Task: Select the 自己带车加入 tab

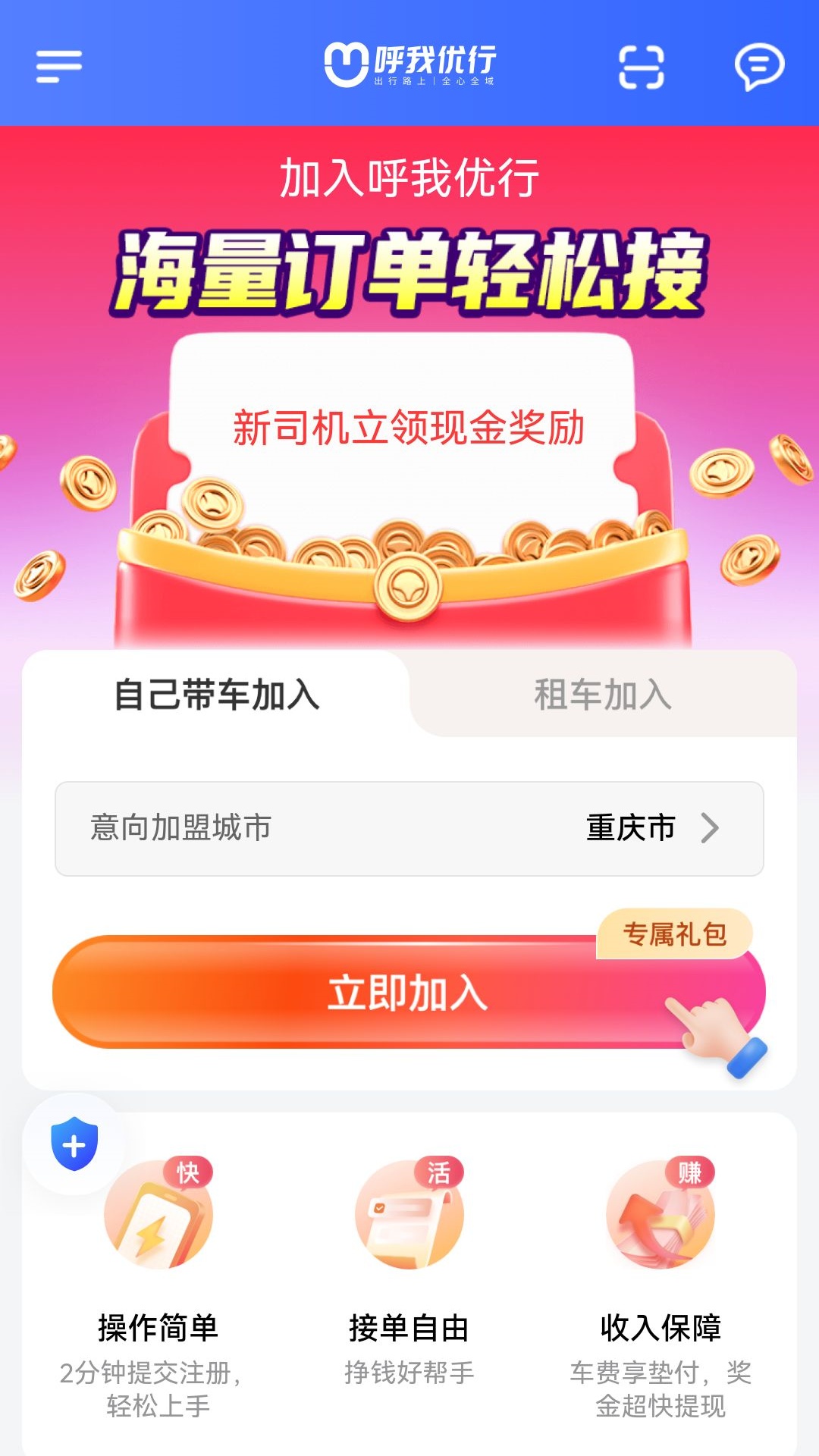Action: 217,695
